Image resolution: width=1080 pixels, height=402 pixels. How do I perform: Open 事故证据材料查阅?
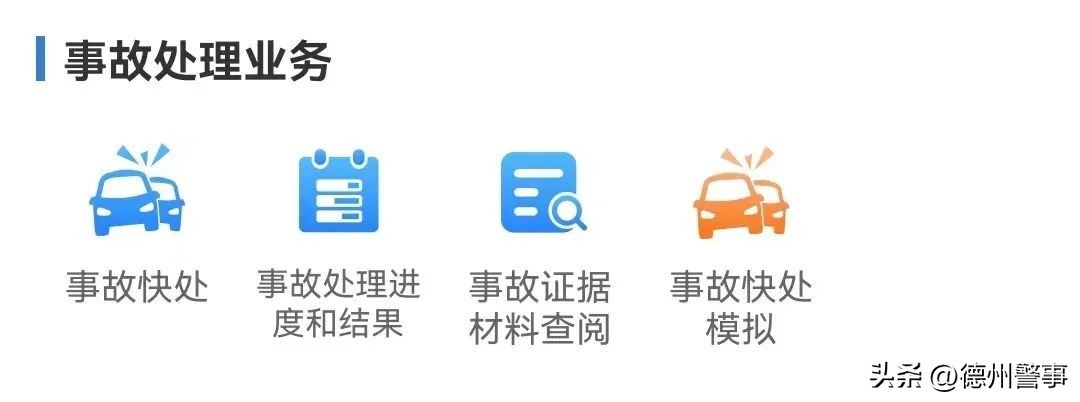[x=540, y=192]
